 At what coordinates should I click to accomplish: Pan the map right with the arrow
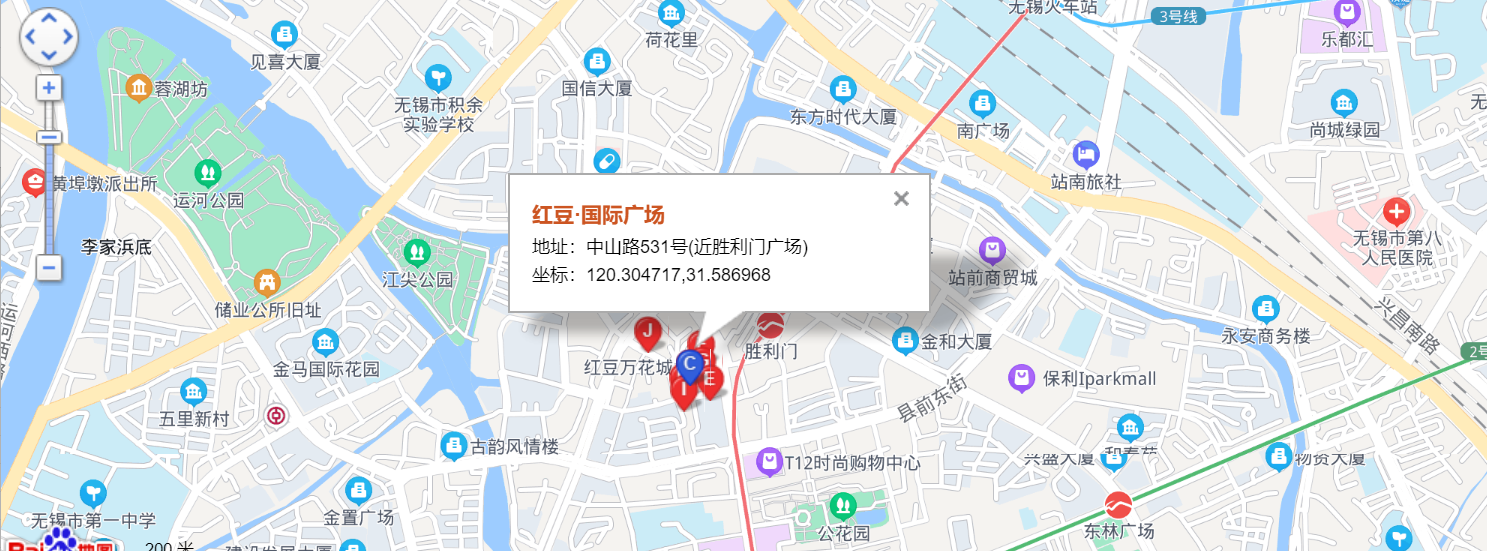(x=66, y=38)
